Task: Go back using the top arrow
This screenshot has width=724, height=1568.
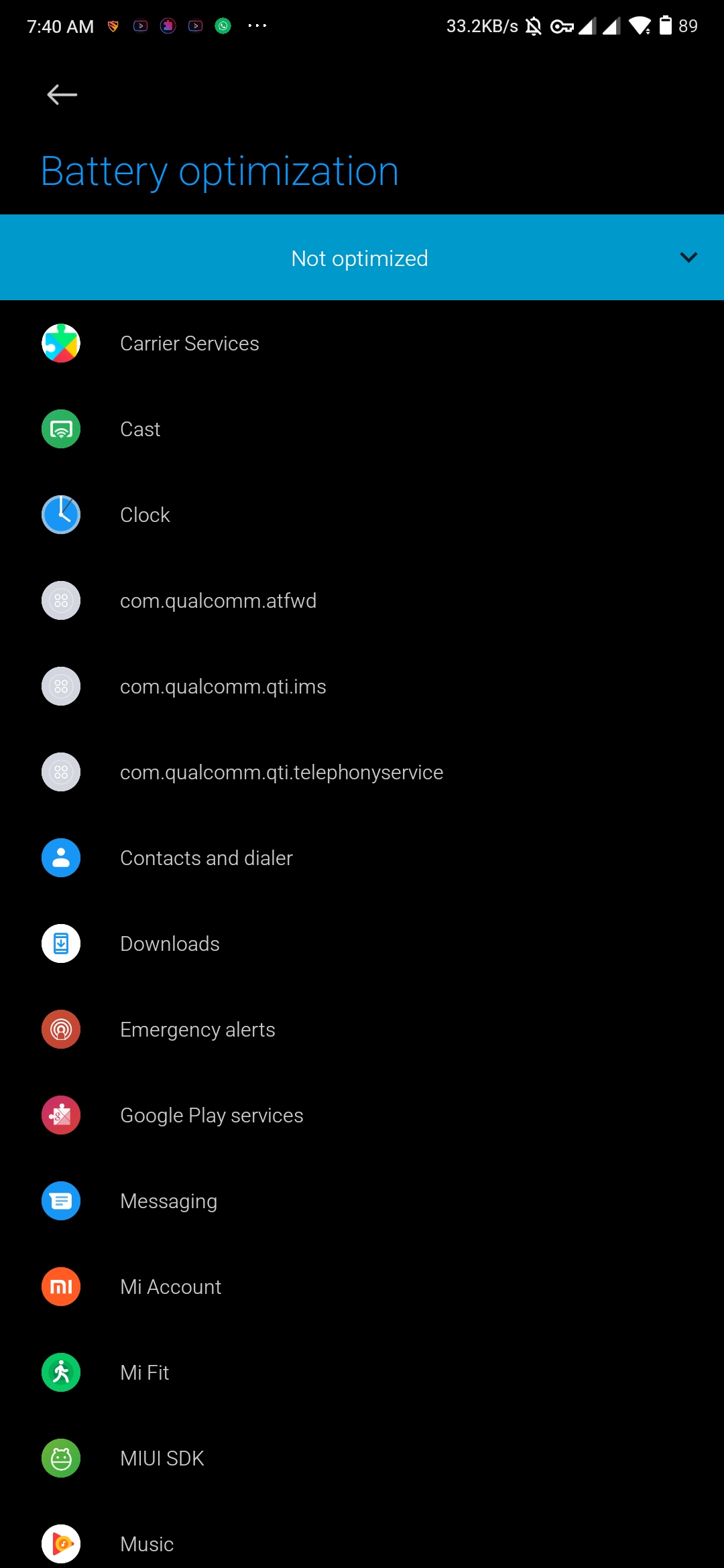Action: click(62, 95)
